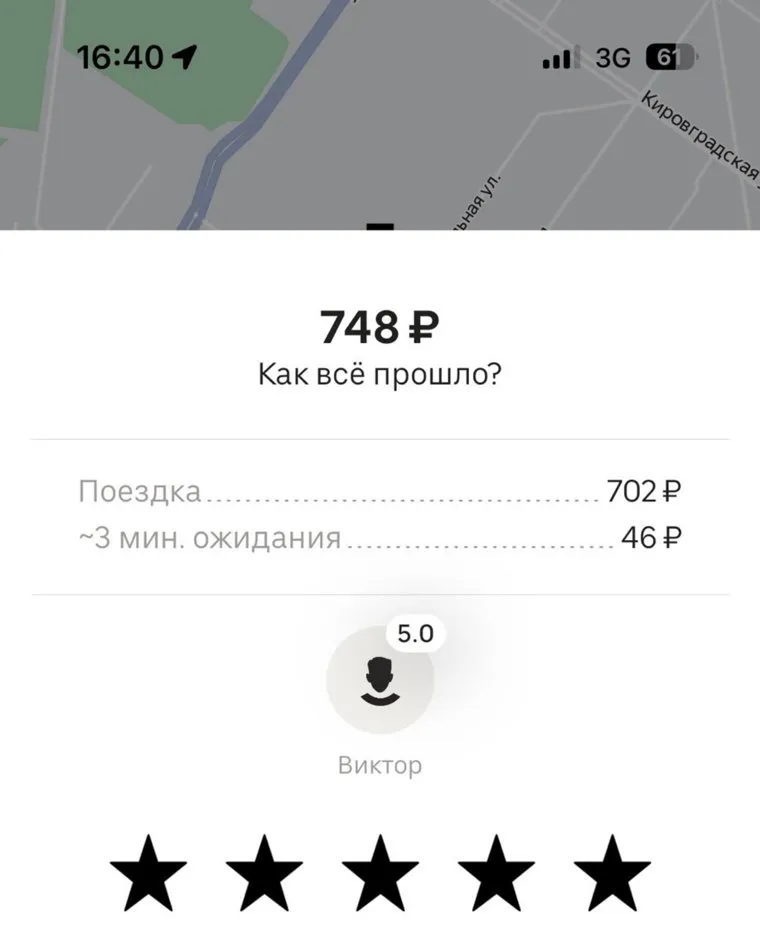760x952 pixels.
Task: Tap the 16:40 clock in status bar
Action: 120,57
